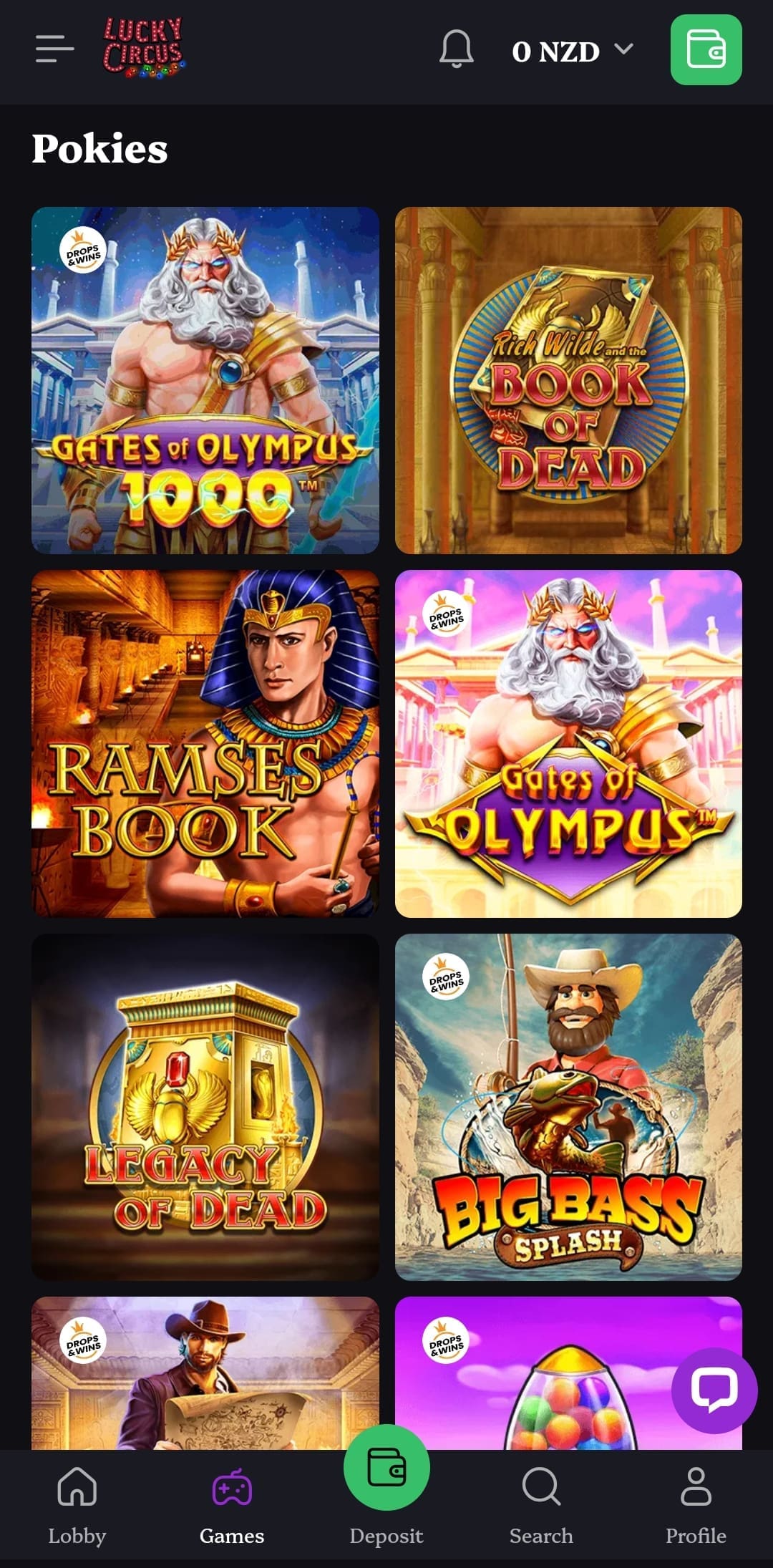Image resolution: width=773 pixels, height=1568 pixels.
Task: Play the pink Gates of Olympus game
Action: [x=568, y=743]
